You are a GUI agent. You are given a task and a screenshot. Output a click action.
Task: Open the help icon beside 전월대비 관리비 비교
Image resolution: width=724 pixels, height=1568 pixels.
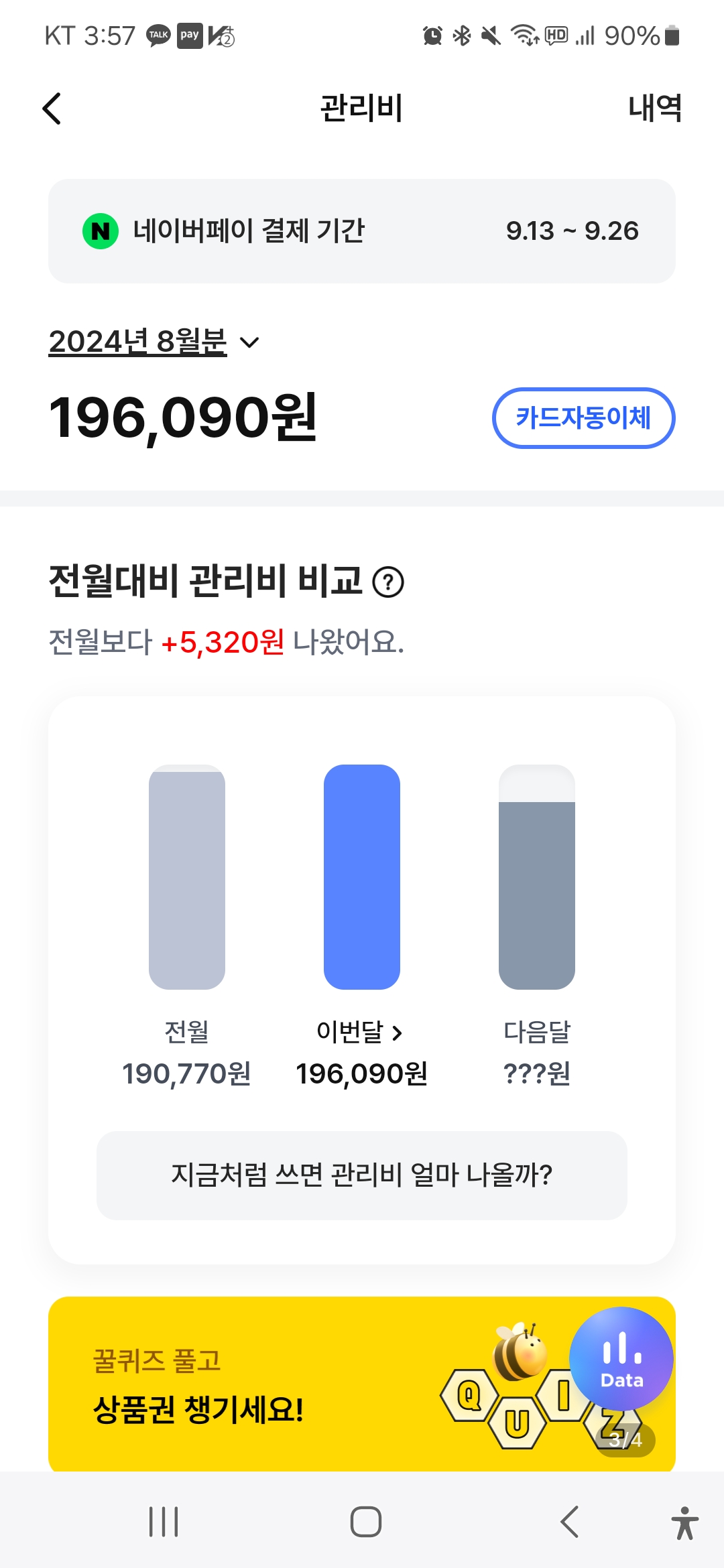point(388,582)
